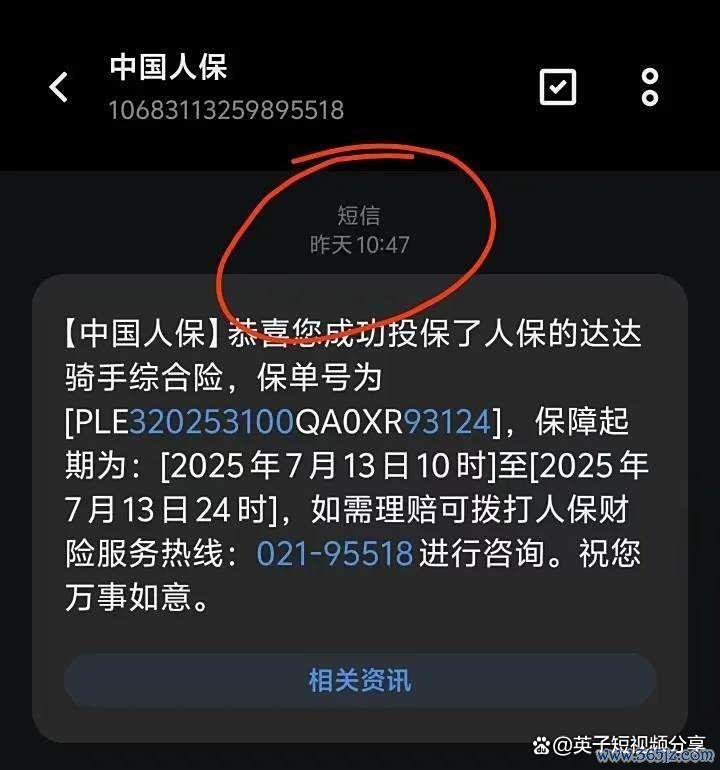
Task: Open the 相关资讯 button
Action: 360,682
